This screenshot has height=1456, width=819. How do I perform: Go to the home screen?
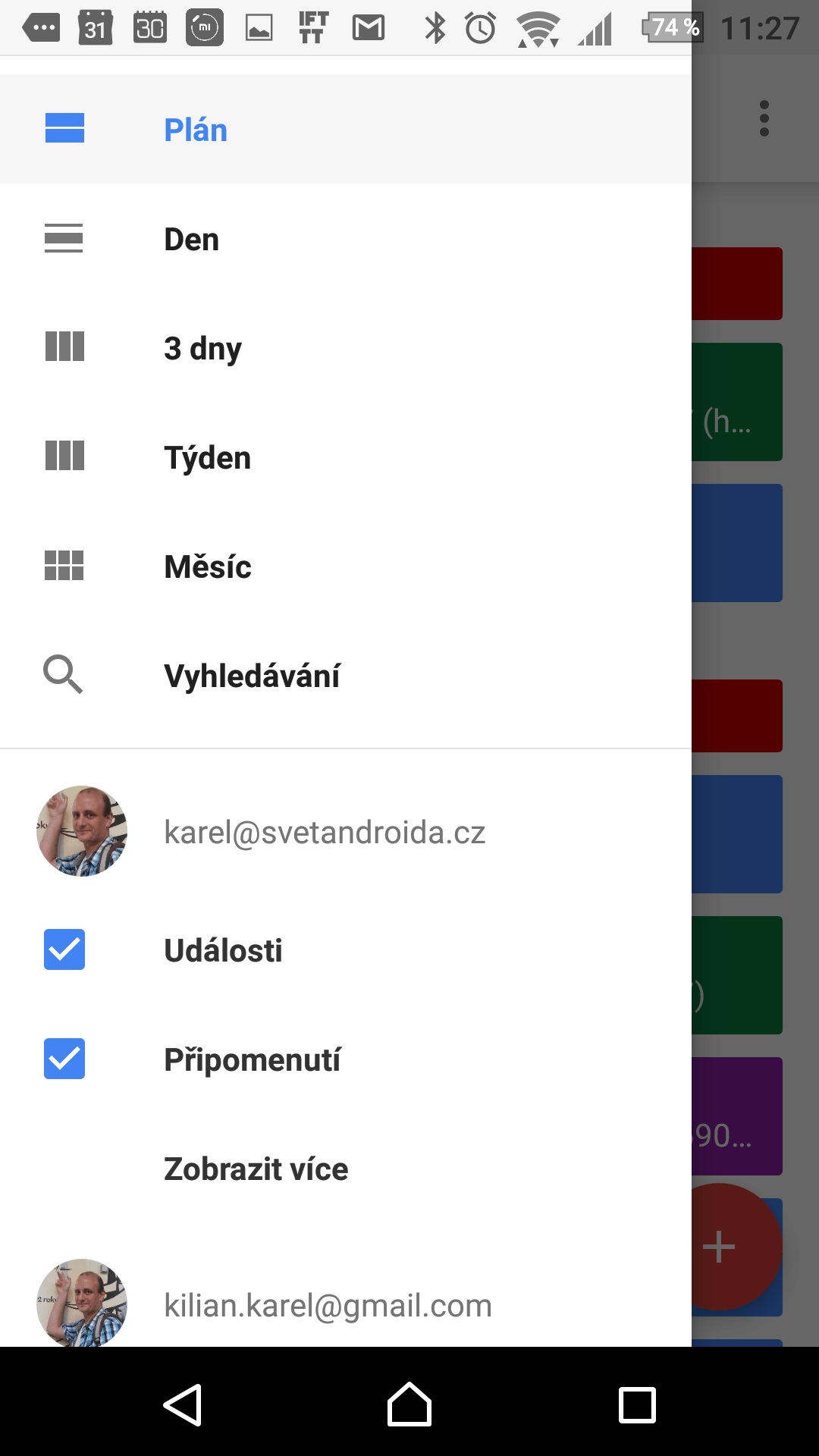pyautogui.click(x=409, y=1404)
